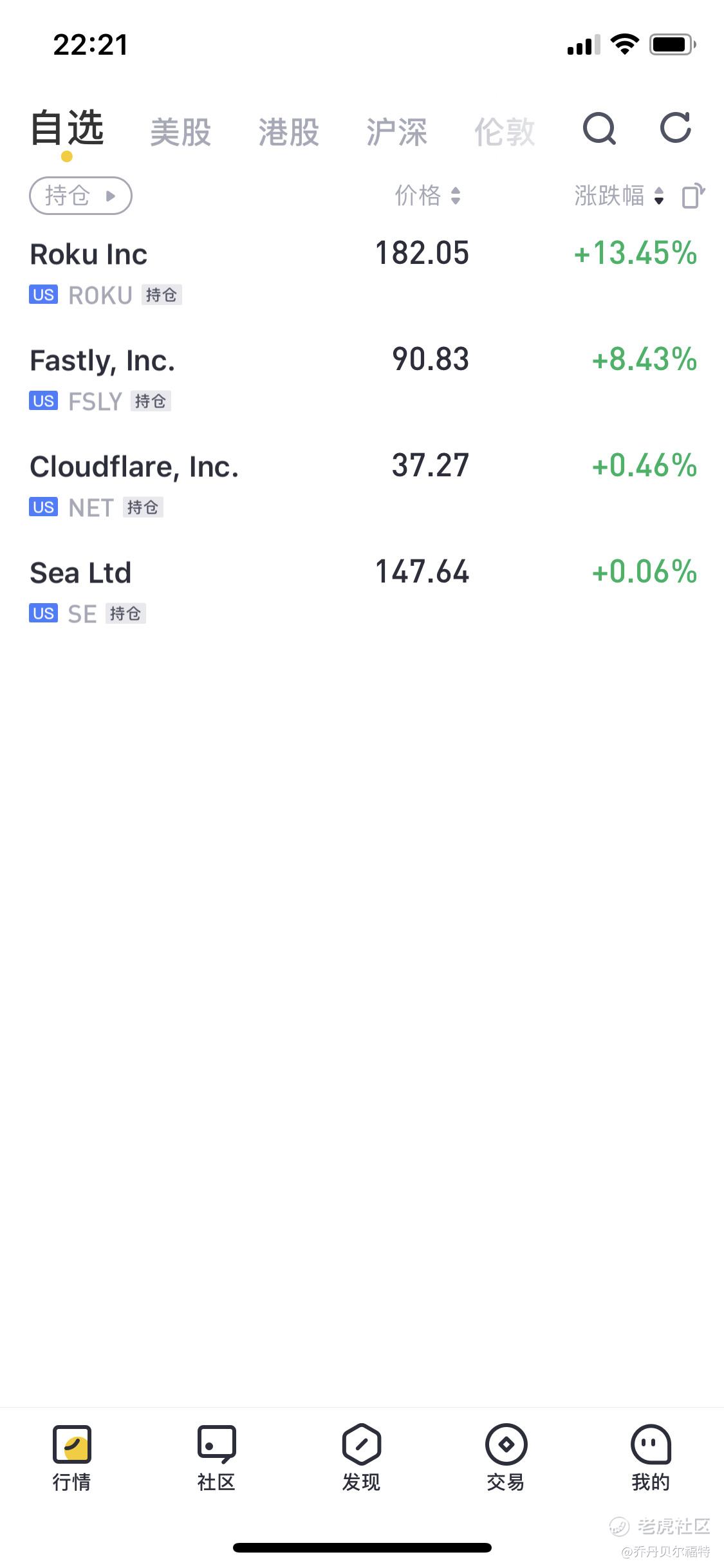
Task: Rotate to the landscape list view icon
Action: pyautogui.click(x=693, y=196)
